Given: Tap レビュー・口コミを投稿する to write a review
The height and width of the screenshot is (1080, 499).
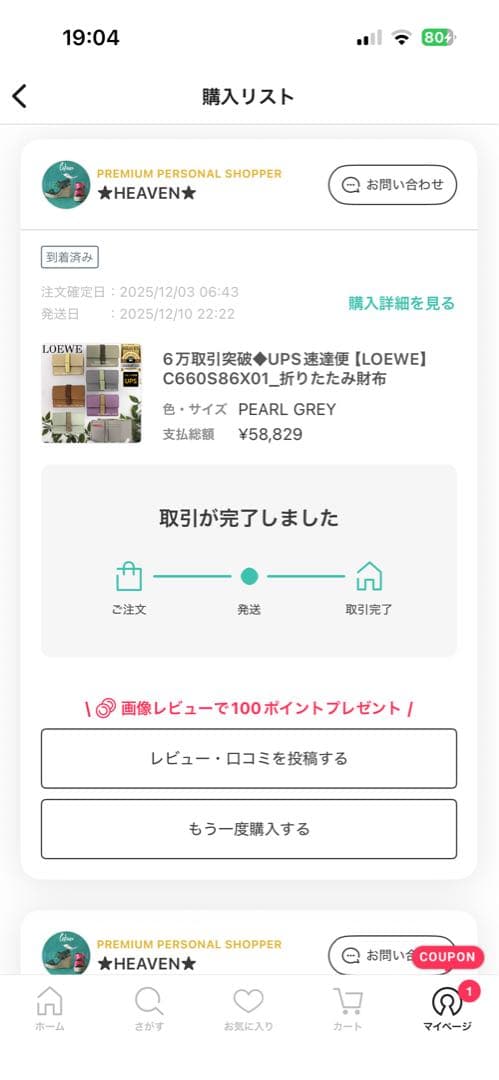Looking at the screenshot, I should point(249,758).
